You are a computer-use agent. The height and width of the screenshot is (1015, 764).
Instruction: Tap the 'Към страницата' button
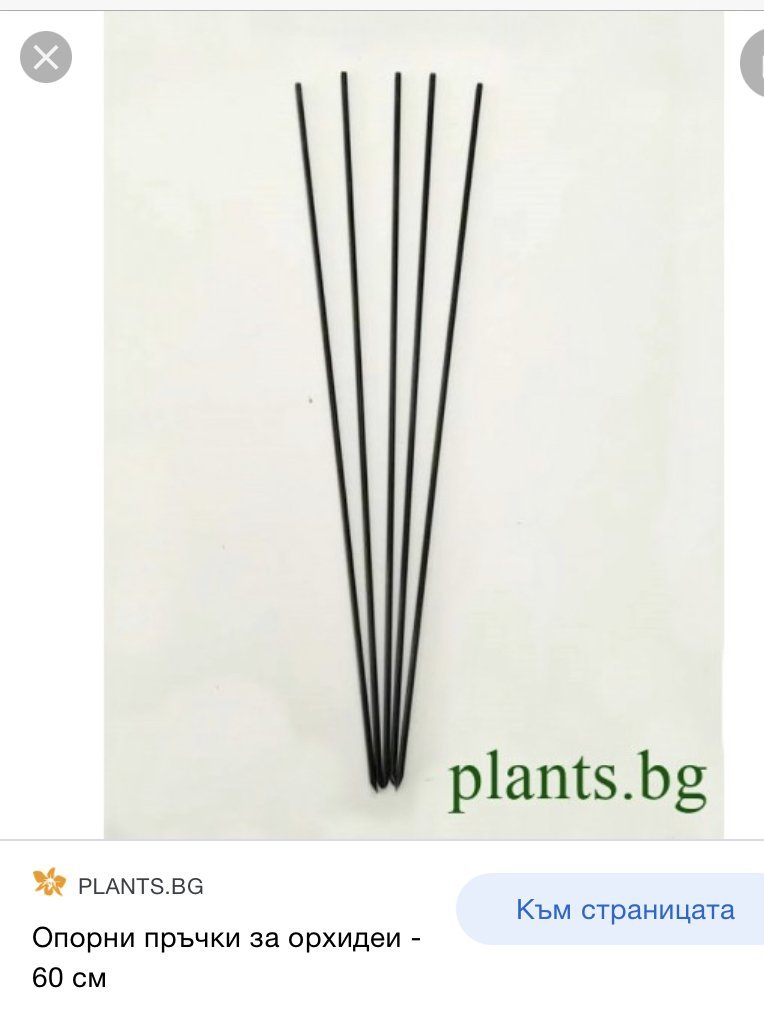(625, 909)
